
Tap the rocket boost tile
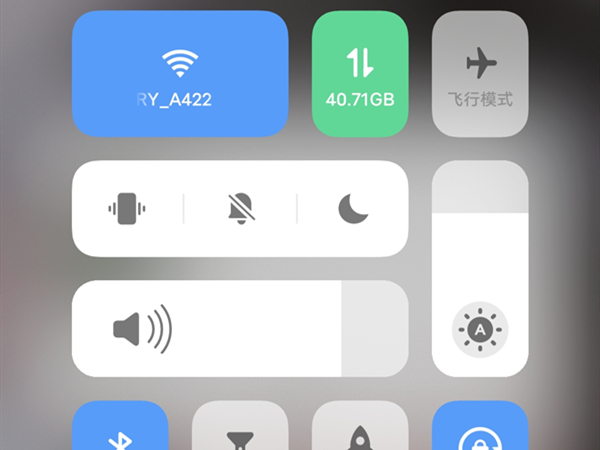tap(360, 432)
